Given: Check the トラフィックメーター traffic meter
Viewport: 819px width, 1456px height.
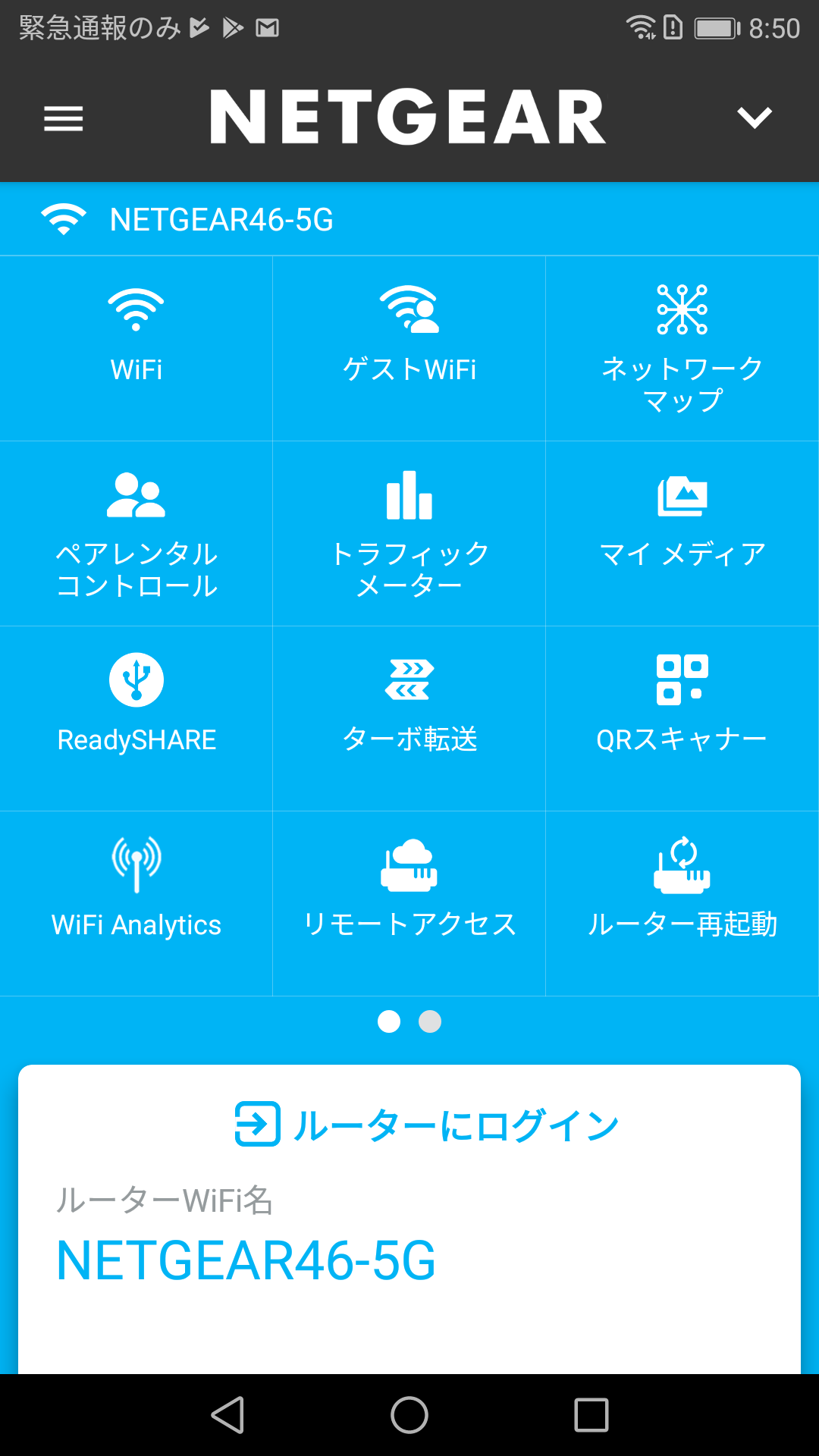Looking at the screenshot, I should click(x=409, y=533).
